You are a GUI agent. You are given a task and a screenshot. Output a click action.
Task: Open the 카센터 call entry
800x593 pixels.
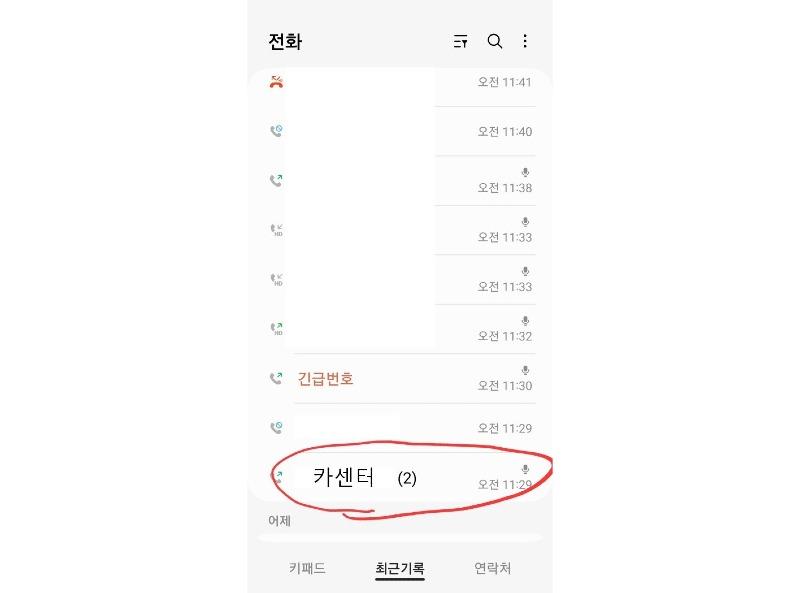tap(400, 478)
